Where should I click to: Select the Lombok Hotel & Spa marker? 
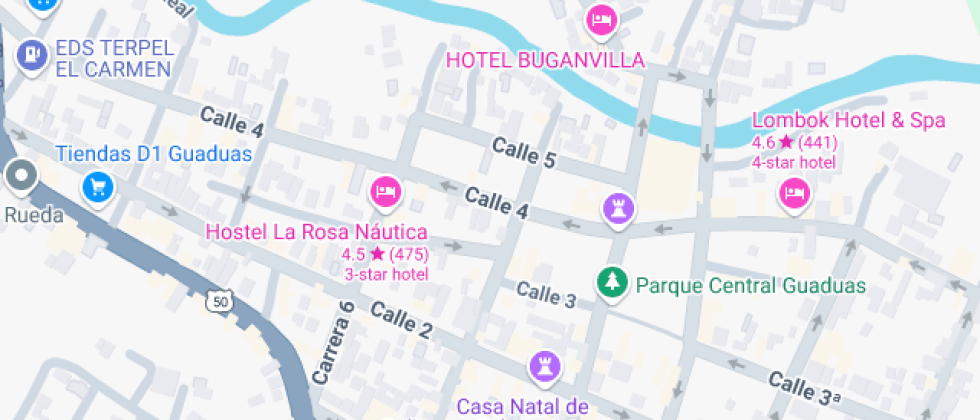pos(795,193)
